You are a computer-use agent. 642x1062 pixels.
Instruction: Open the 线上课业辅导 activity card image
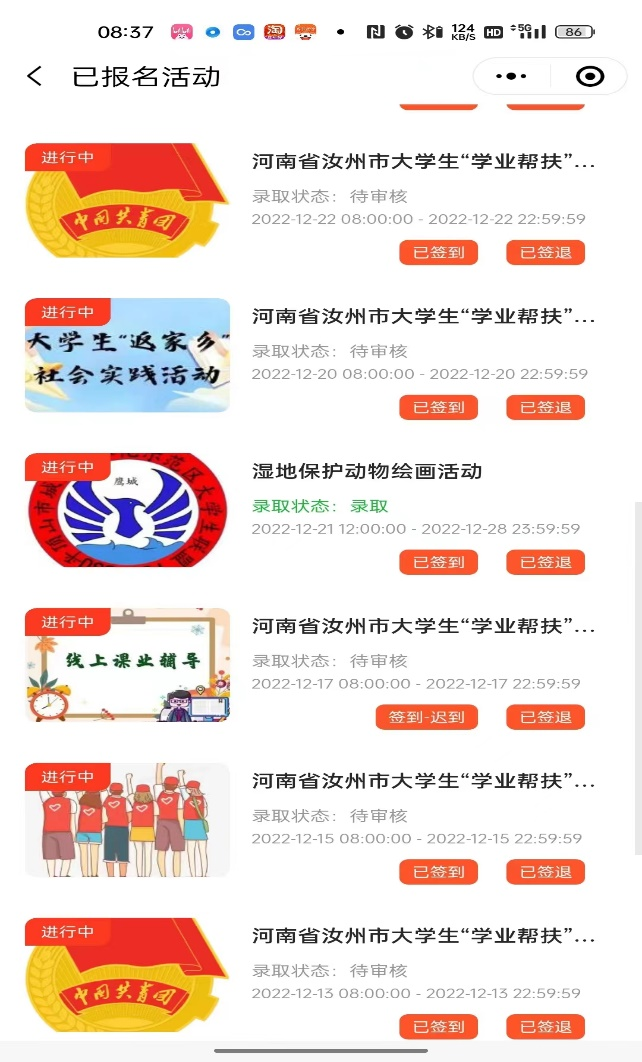(127, 665)
